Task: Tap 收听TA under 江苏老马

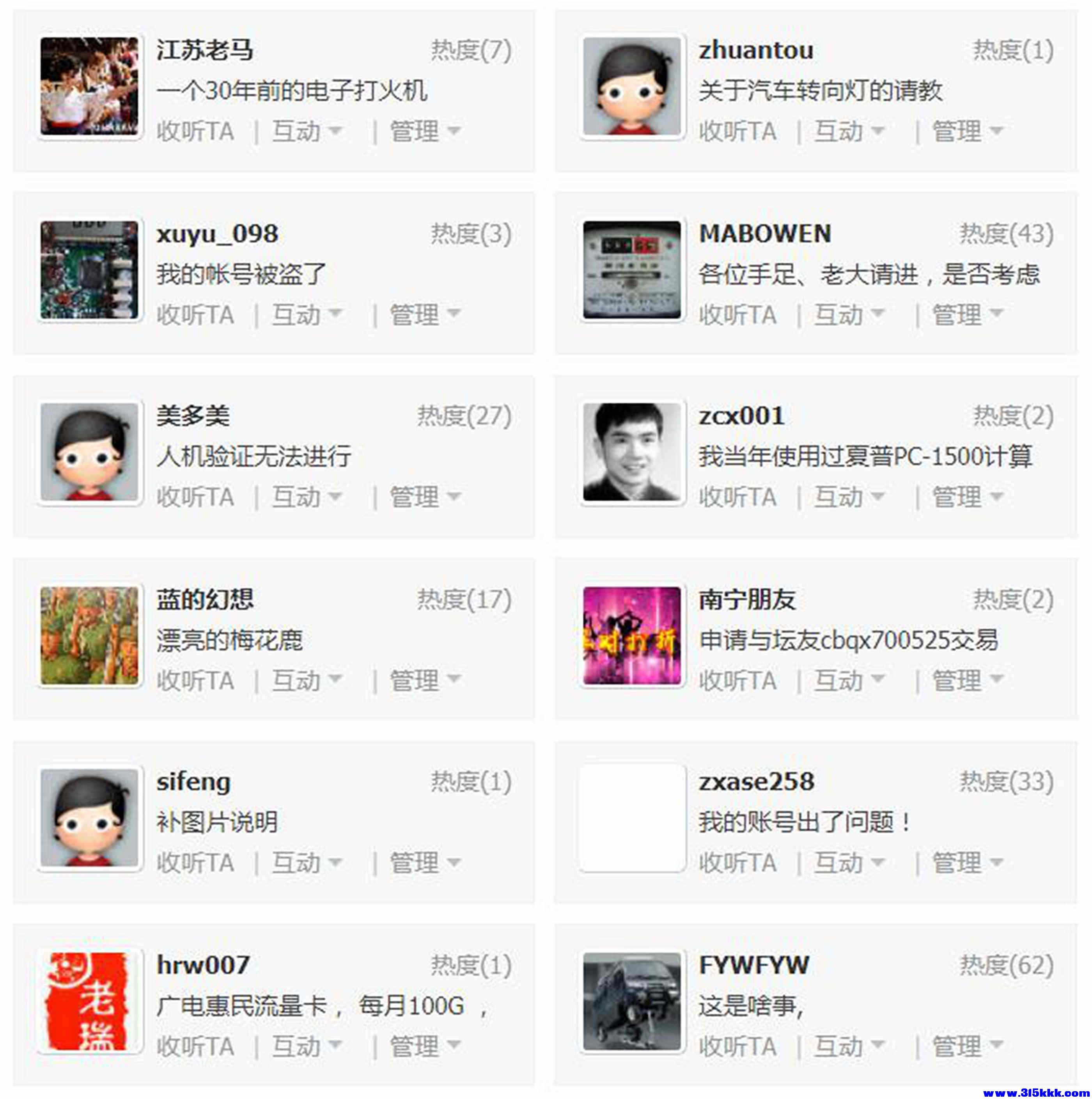Action: point(195,131)
